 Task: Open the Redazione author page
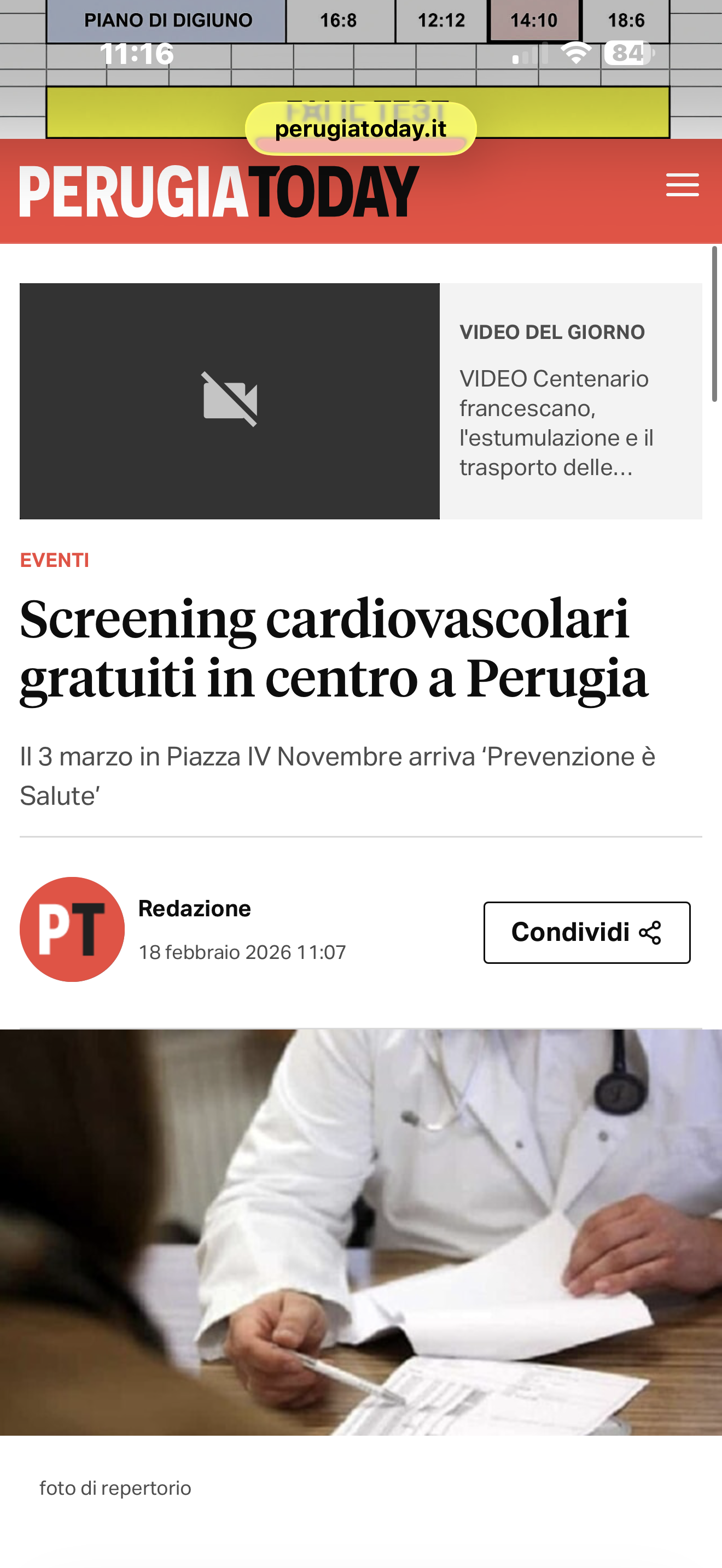(x=194, y=908)
